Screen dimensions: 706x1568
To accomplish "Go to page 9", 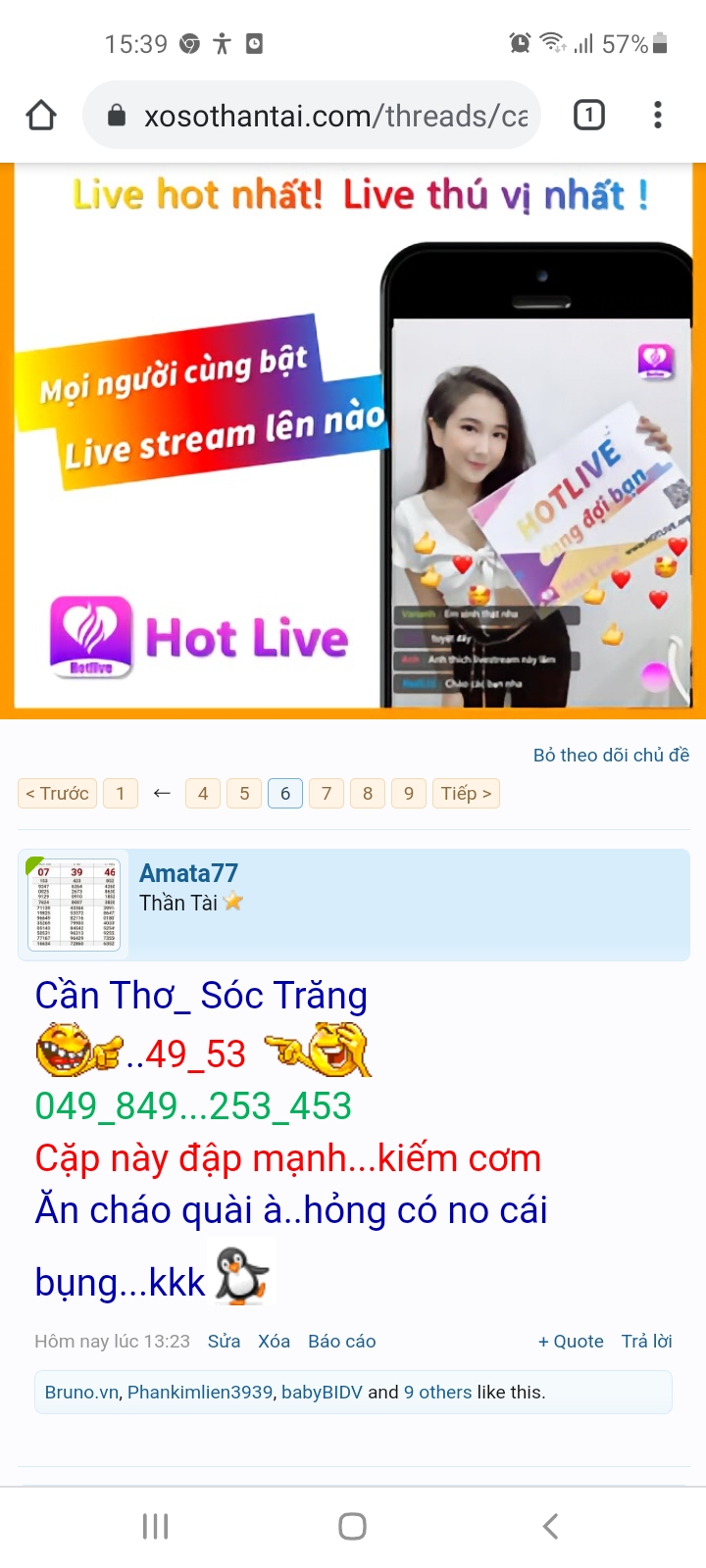I will pyautogui.click(x=409, y=793).
